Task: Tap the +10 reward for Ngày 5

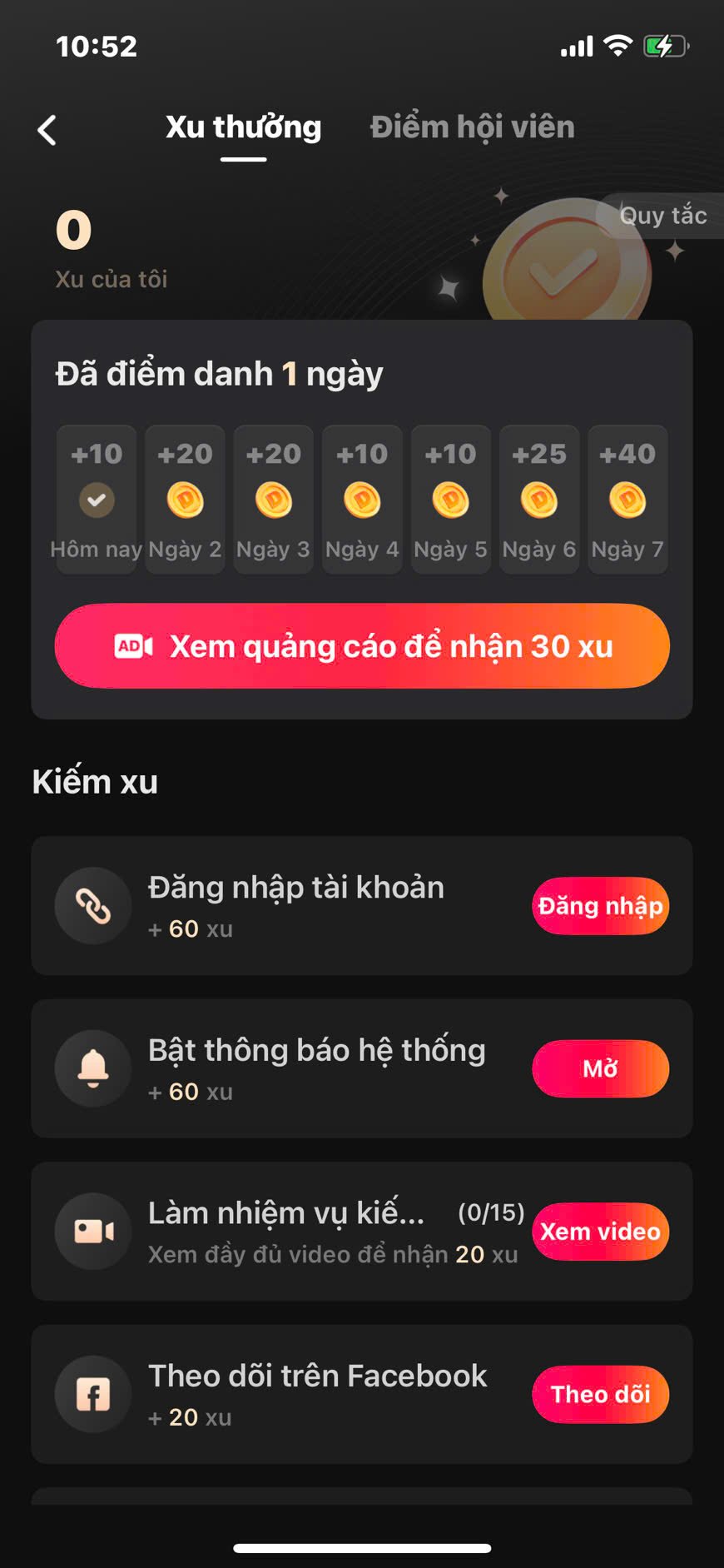Action: coord(450,454)
